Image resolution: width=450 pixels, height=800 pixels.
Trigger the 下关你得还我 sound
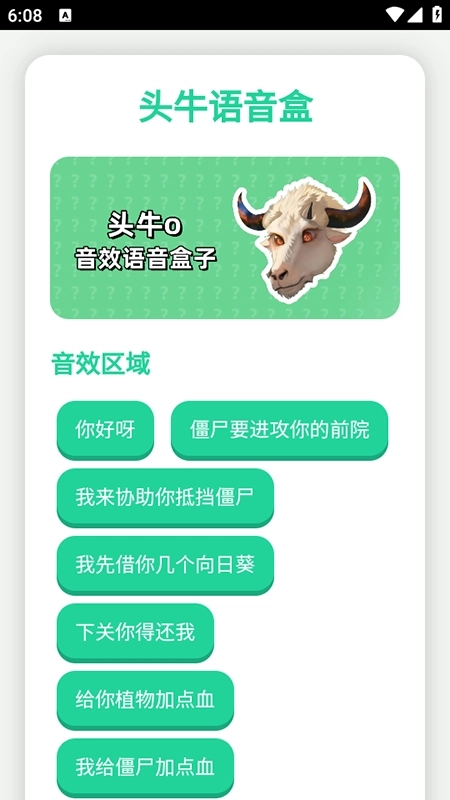click(x=135, y=632)
